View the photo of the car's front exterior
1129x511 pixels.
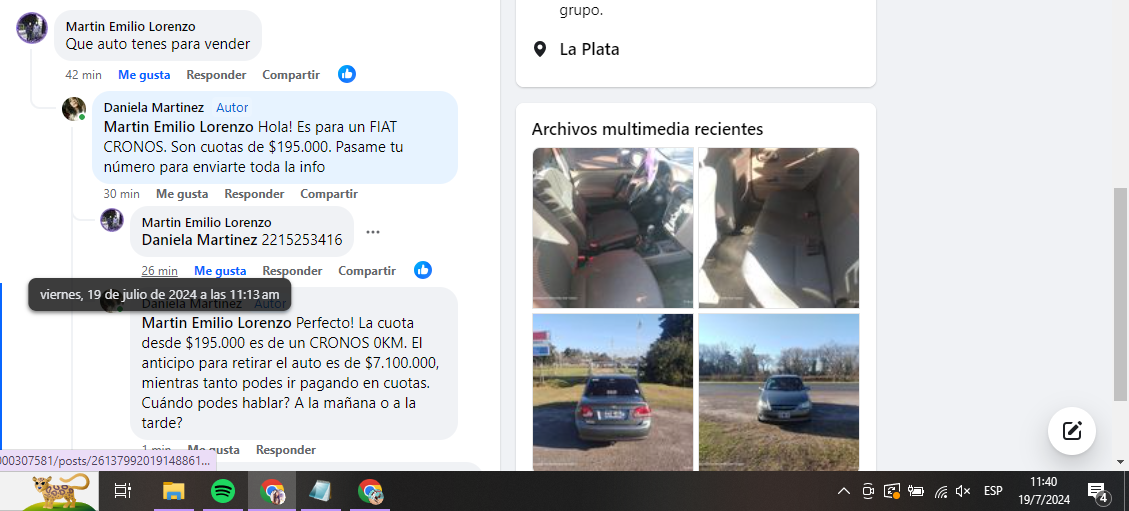pos(778,391)
